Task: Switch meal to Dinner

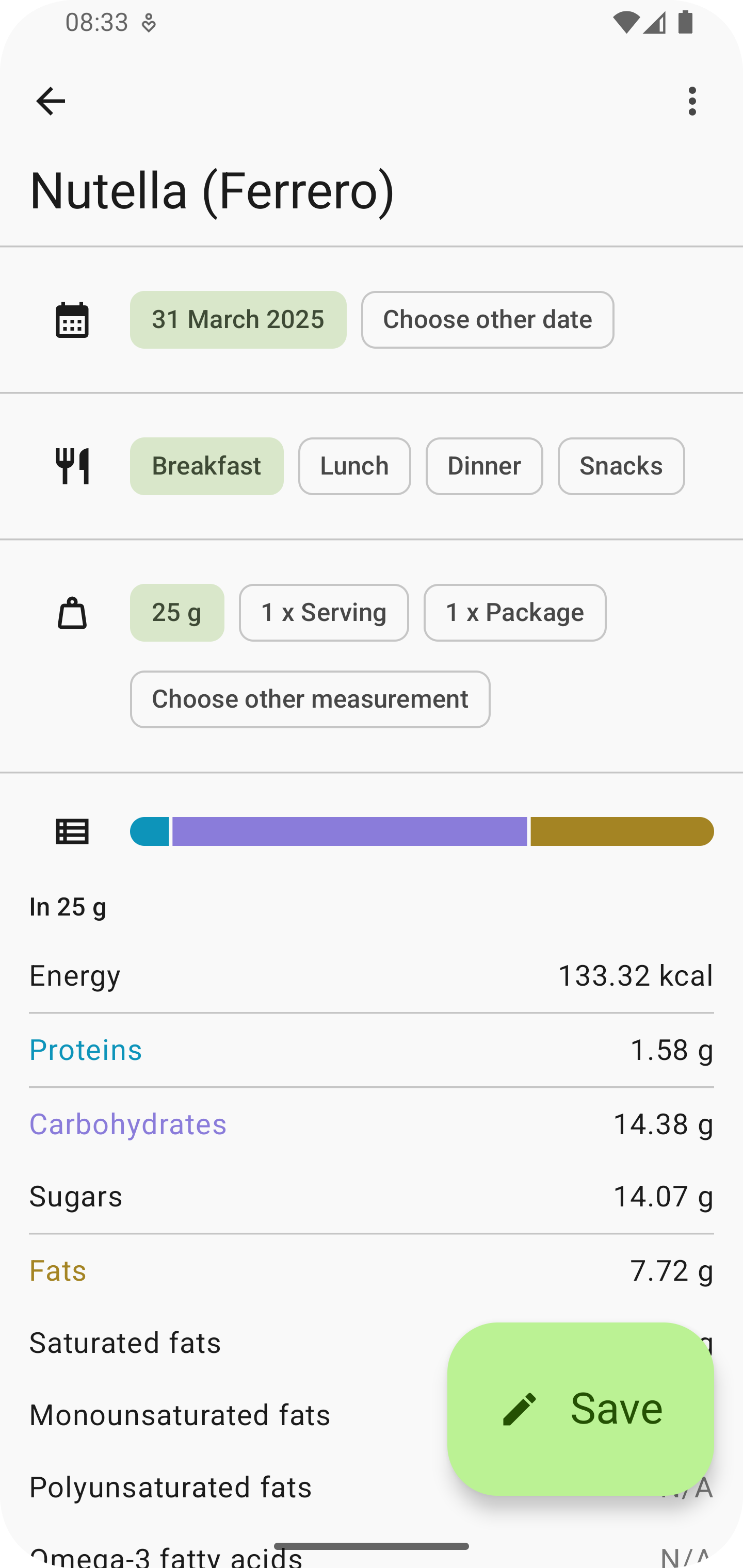Action: point(484,466)
